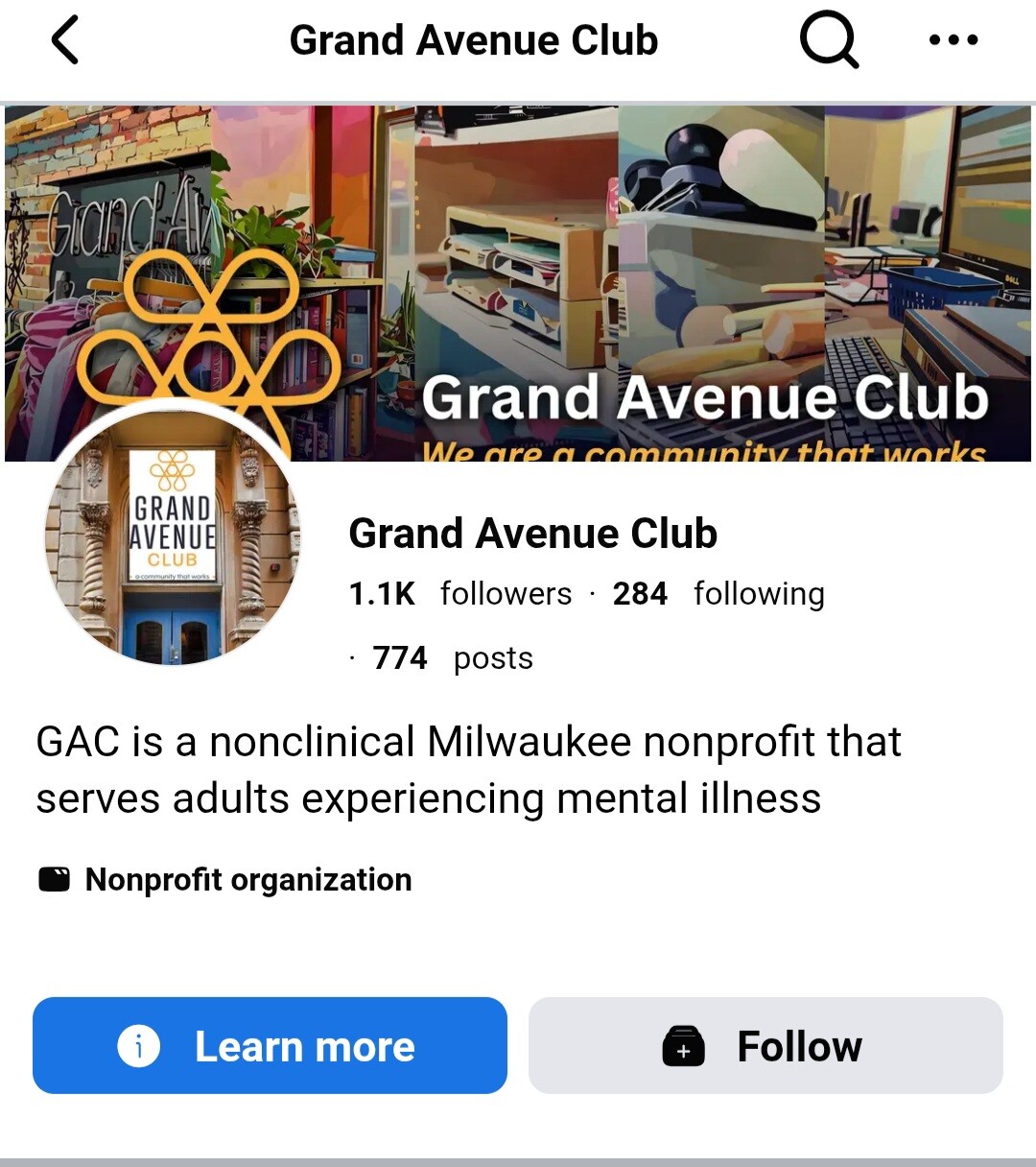The image size is (1036, 1167).
Task: Open the three-dot overflow menu
Action: (954, 40)
